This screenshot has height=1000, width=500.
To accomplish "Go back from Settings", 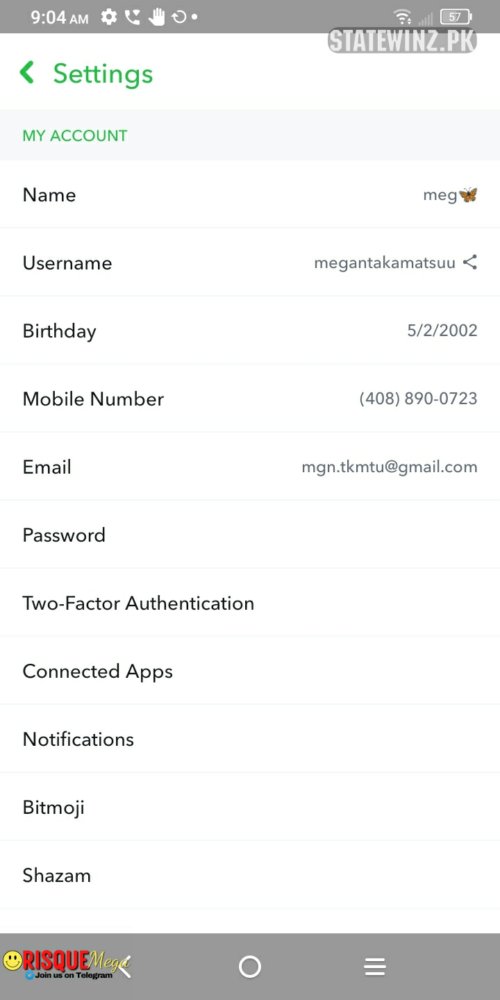I will (x=27, y=73).
